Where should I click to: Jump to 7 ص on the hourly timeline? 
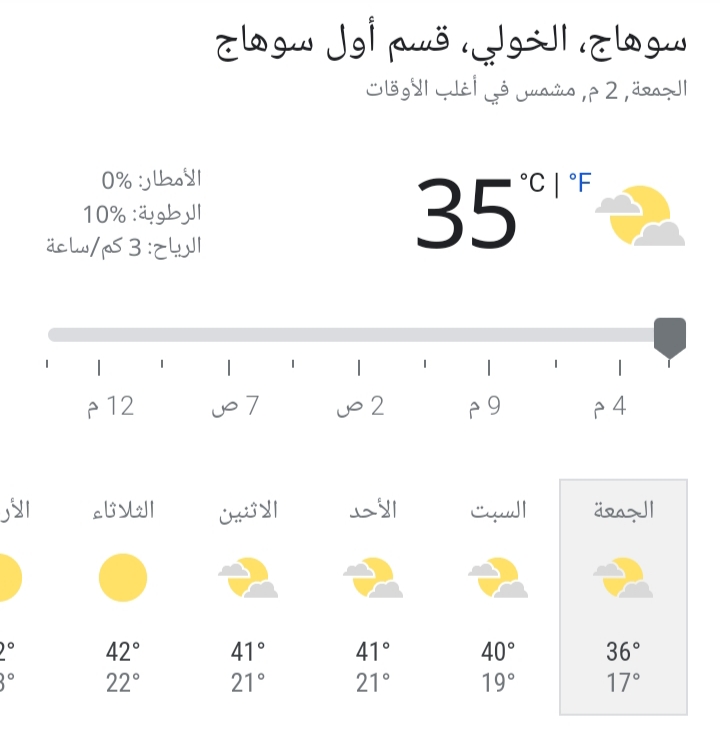coord(235,406)
